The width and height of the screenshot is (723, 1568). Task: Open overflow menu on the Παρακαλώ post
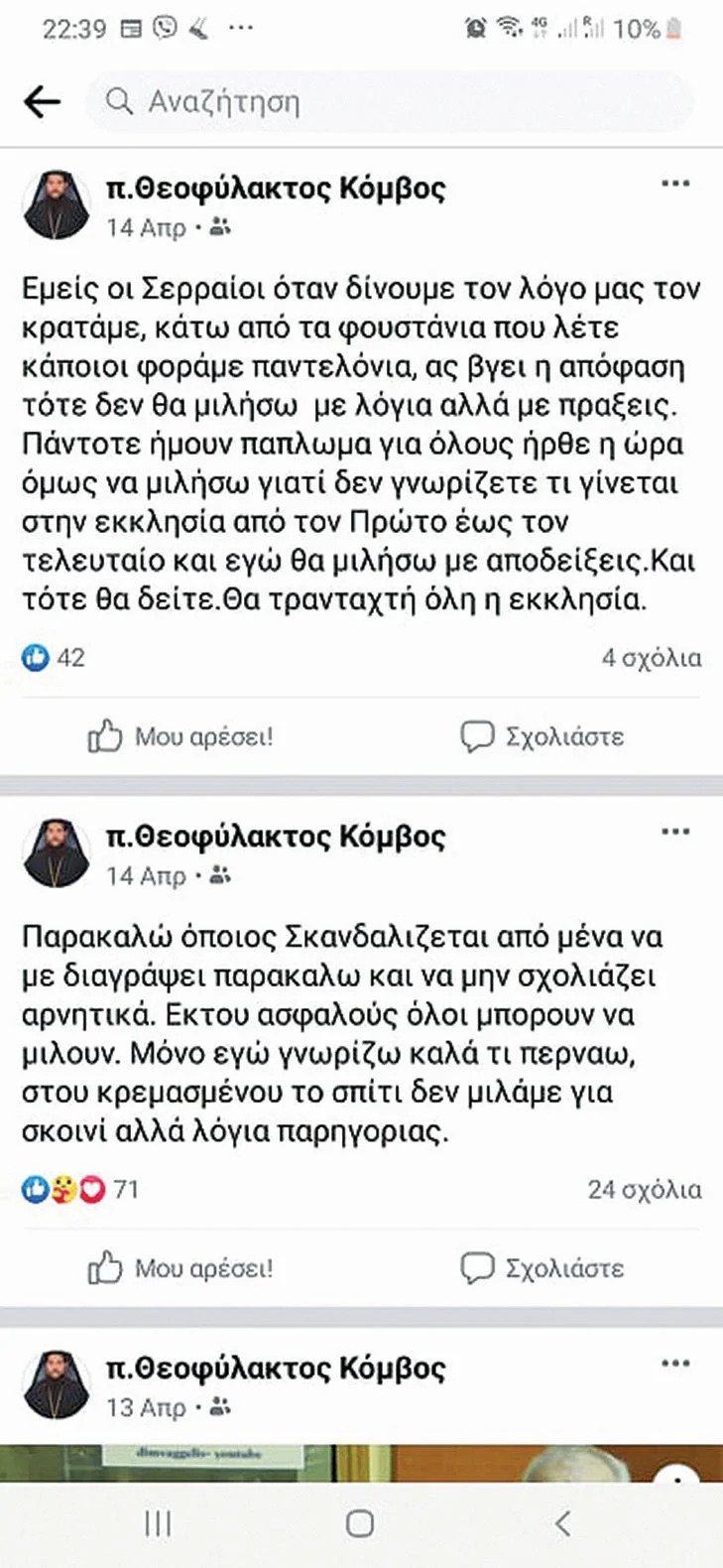tap(675, 832)
